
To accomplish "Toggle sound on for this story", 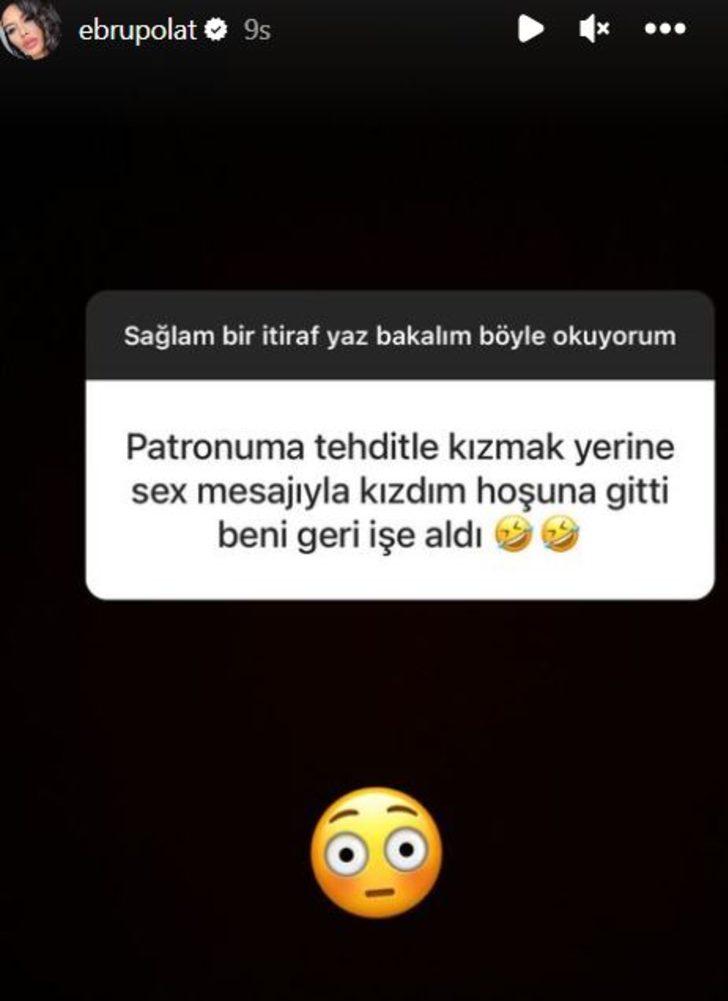I will tap(594, 30).
